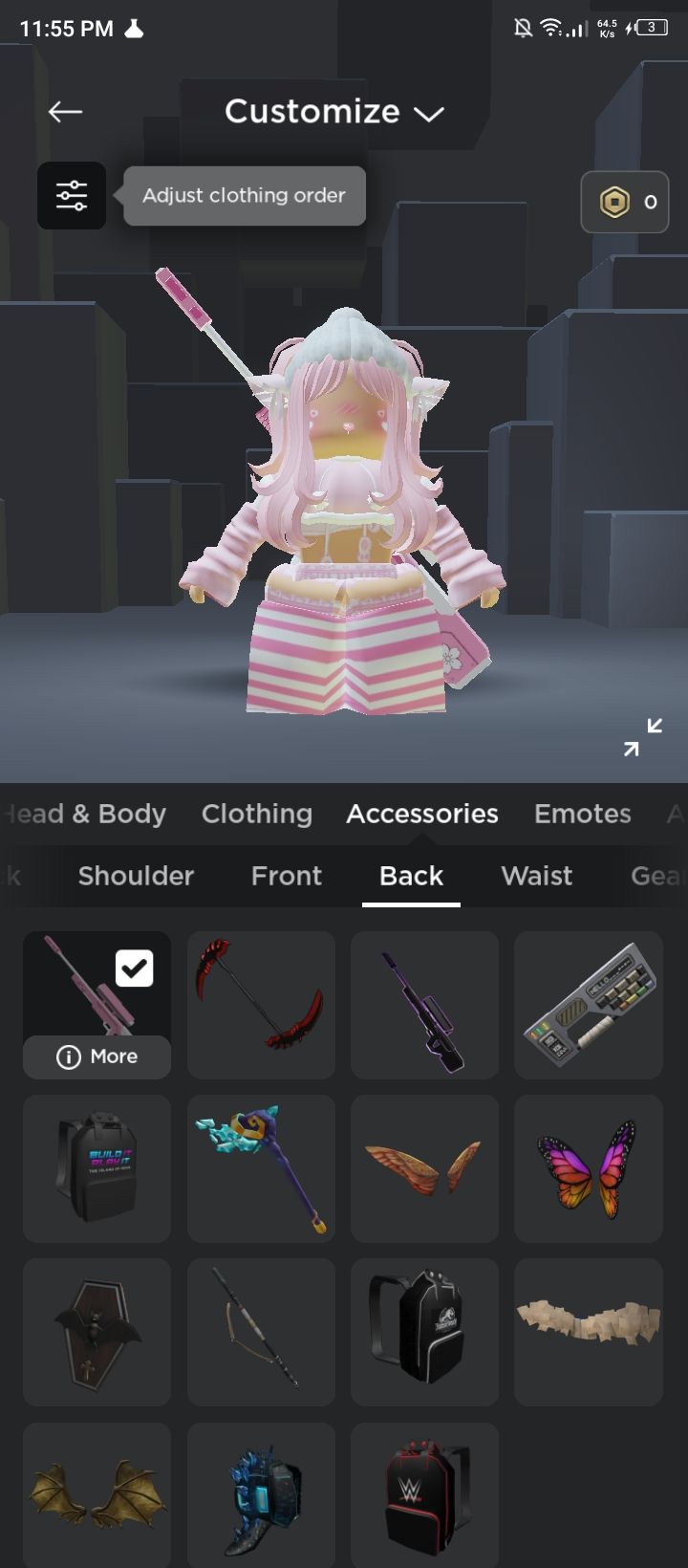Select the Shoulder subcategory
Viewport: 688px width, 1568px height.
point(136,876)
